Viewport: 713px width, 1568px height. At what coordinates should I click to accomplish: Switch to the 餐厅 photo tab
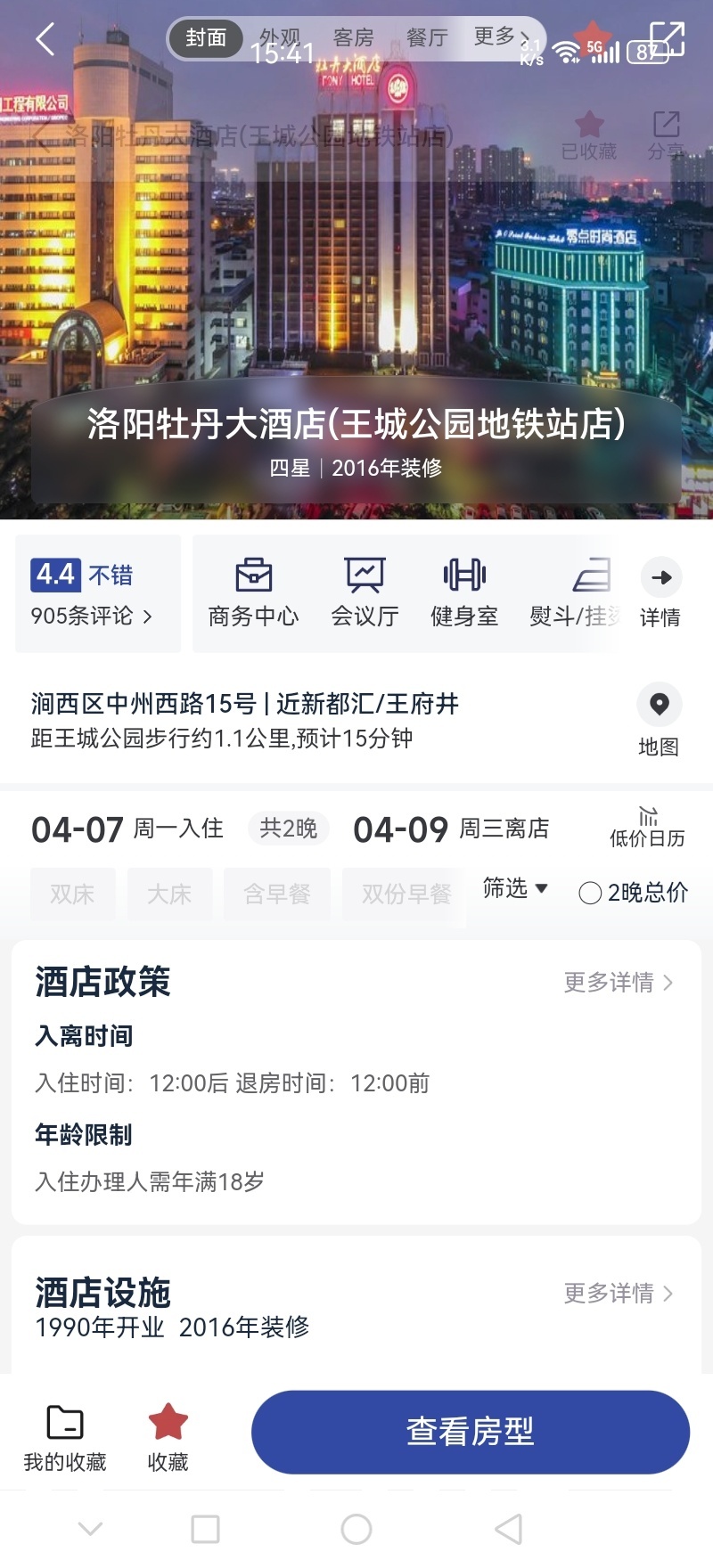(426, 38)
